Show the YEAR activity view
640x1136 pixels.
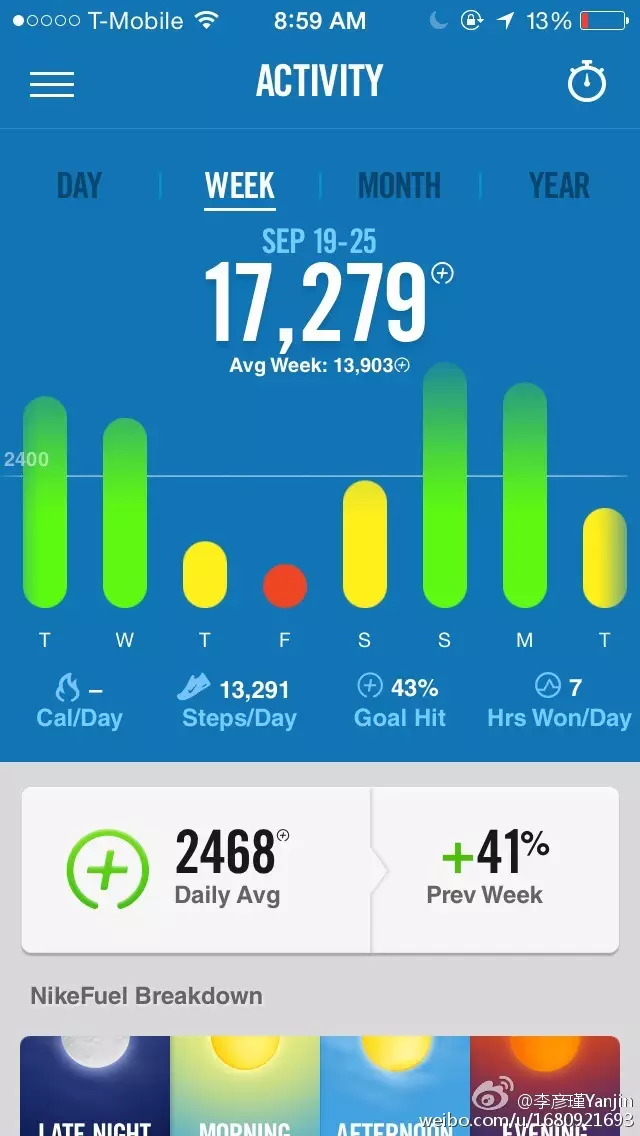[x=559, y=186]
